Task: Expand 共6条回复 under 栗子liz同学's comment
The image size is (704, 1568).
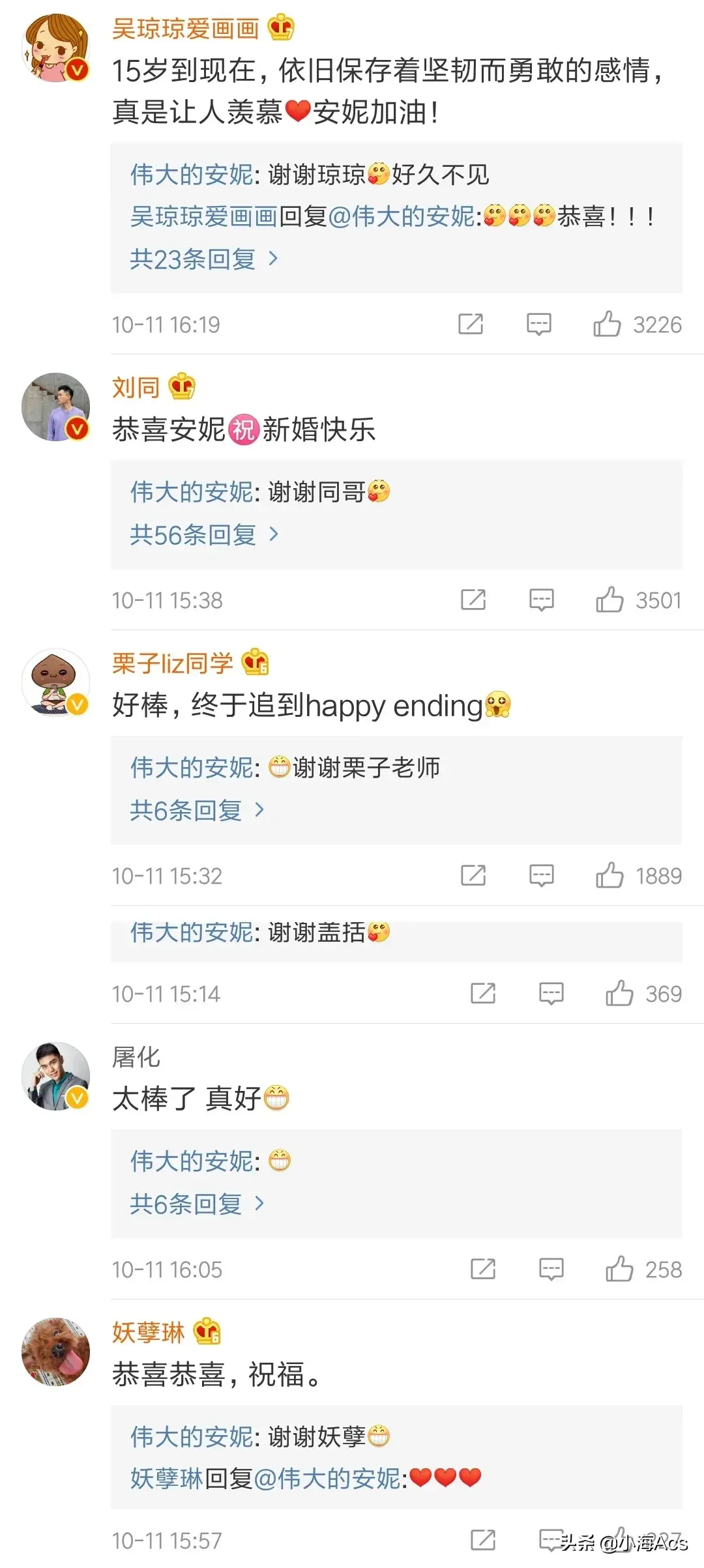Action: 197,811
